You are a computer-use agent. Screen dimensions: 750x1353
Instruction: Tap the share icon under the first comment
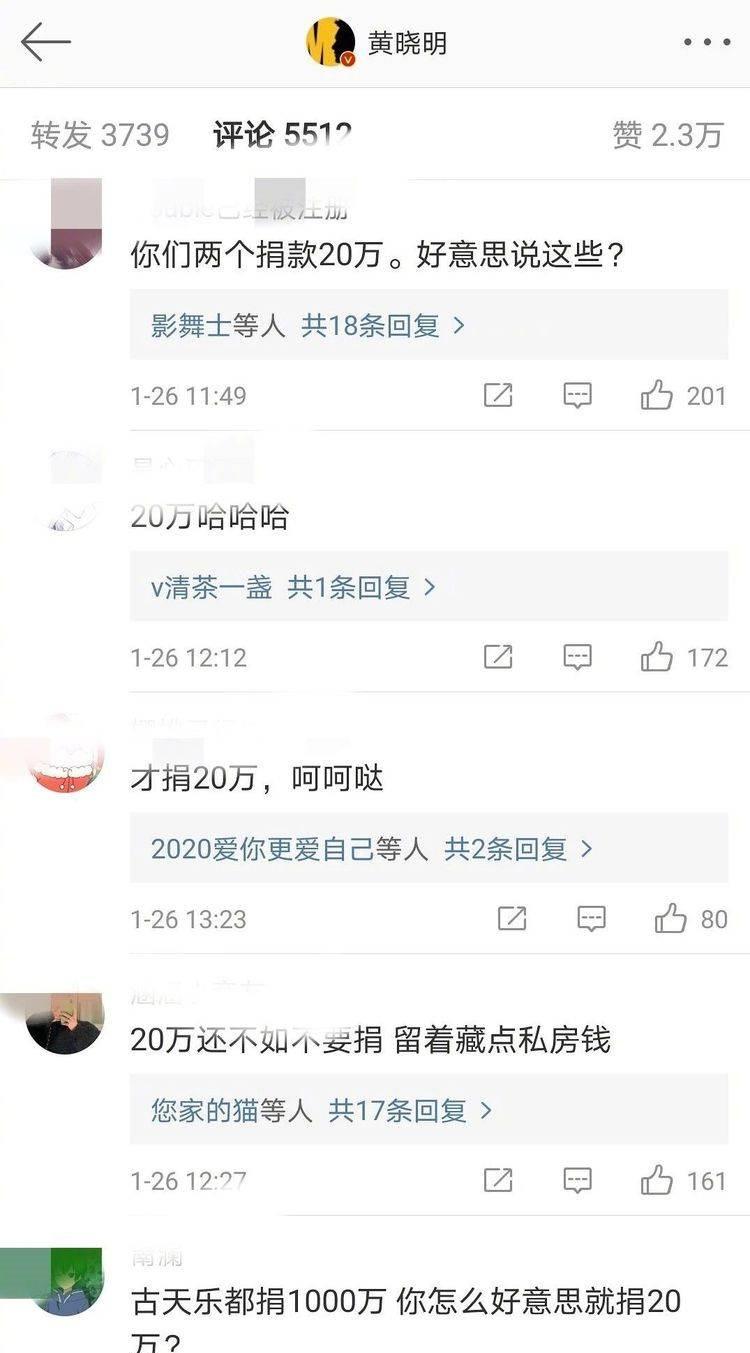pyautogui.click(x=497, y=395)
